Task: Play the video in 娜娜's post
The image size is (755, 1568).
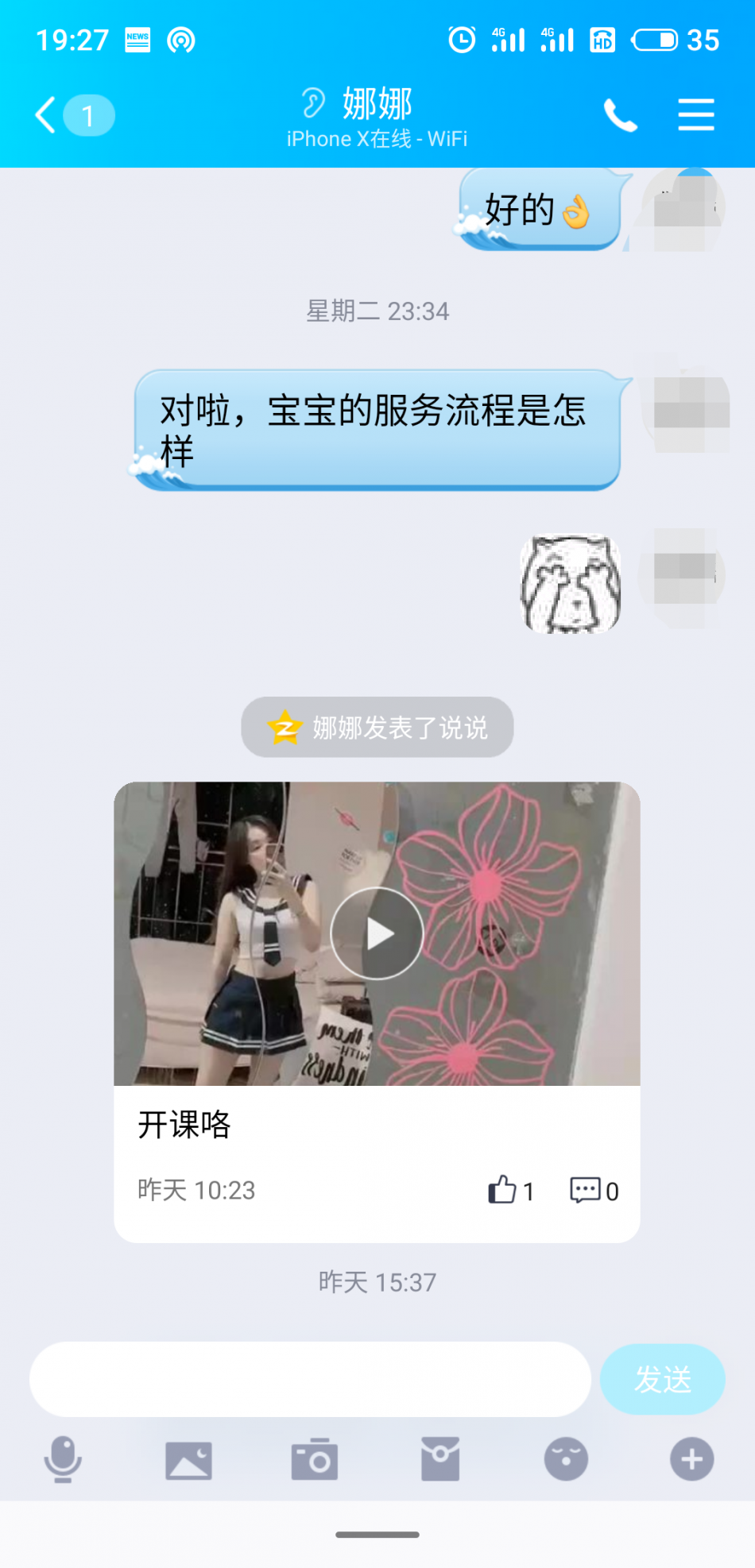Action: point(377,933)
